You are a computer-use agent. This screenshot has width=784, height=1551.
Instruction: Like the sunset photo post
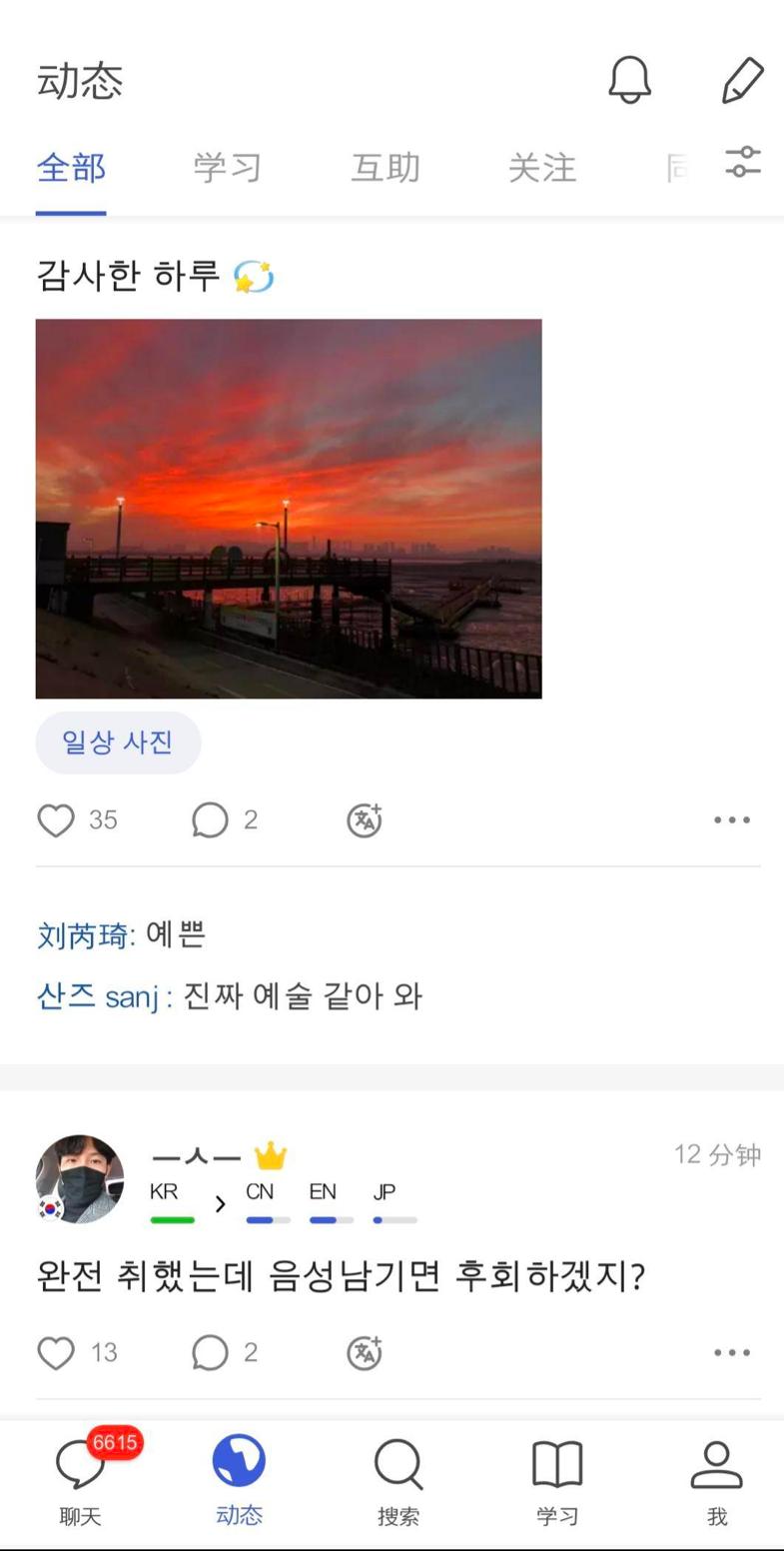[x=57, y=819]
